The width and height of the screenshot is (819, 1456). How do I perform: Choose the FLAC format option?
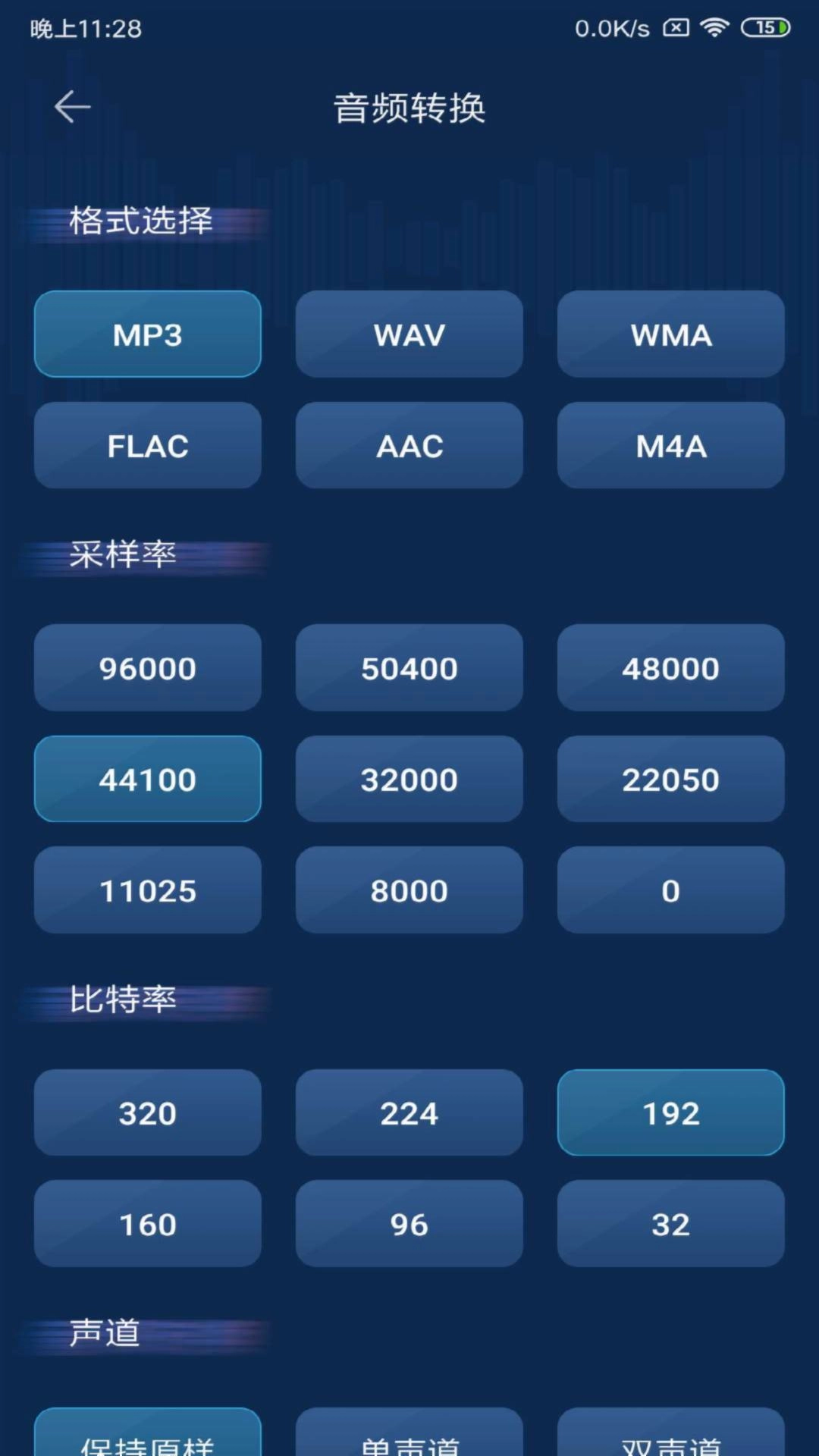[147, 445]
